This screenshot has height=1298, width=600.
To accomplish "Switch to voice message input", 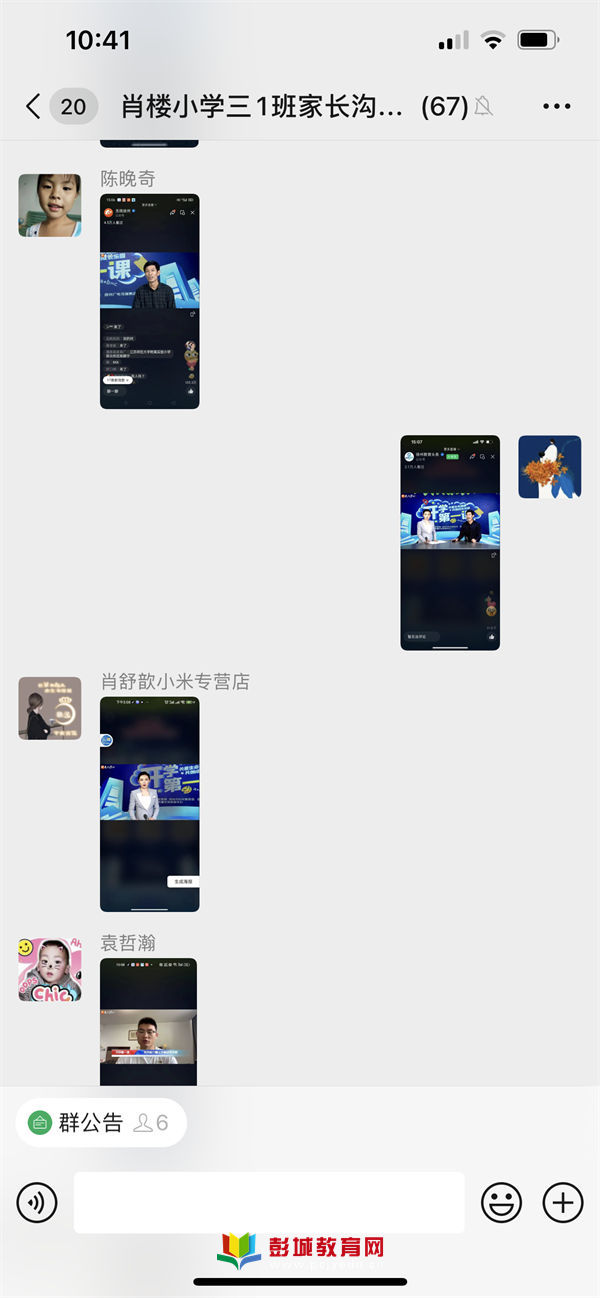I will click(x=37, y=1201).
